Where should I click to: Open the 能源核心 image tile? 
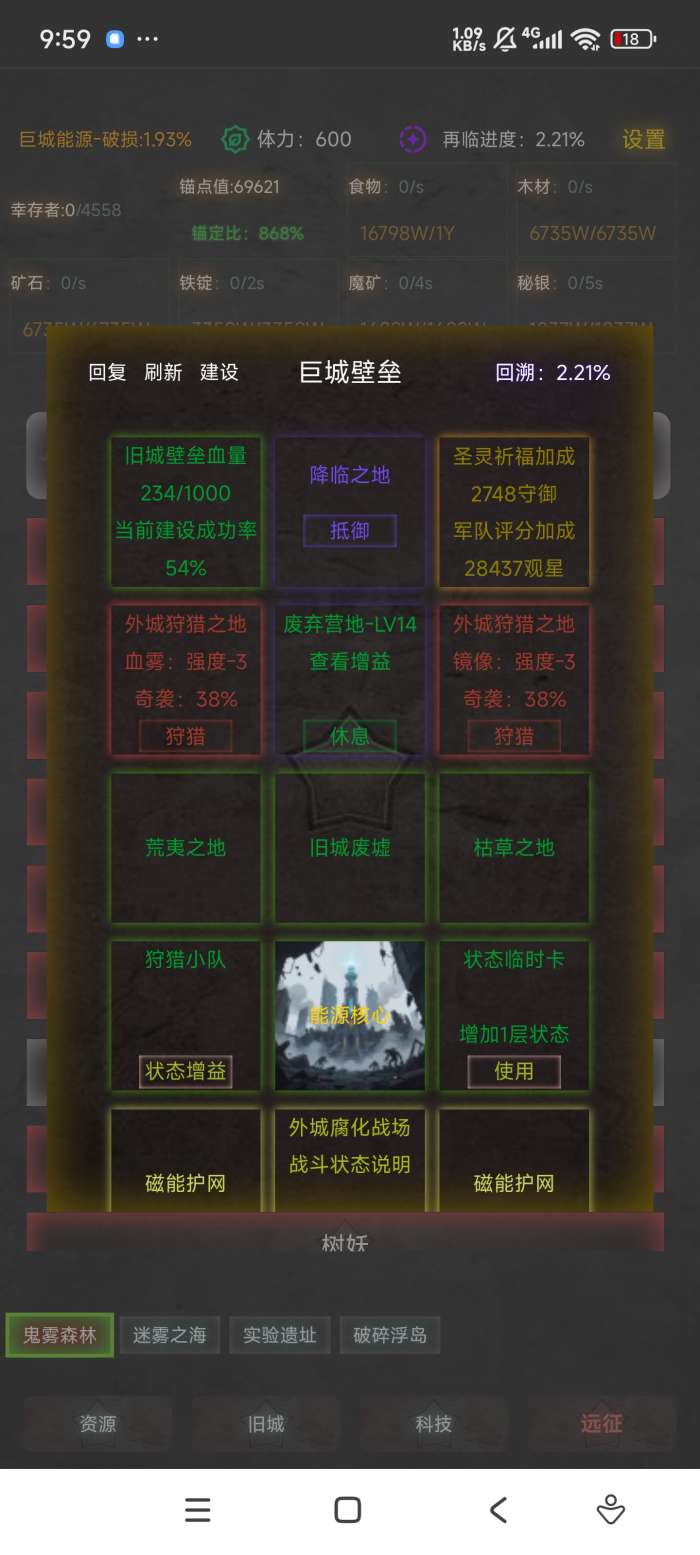(x=350, y=1015)
